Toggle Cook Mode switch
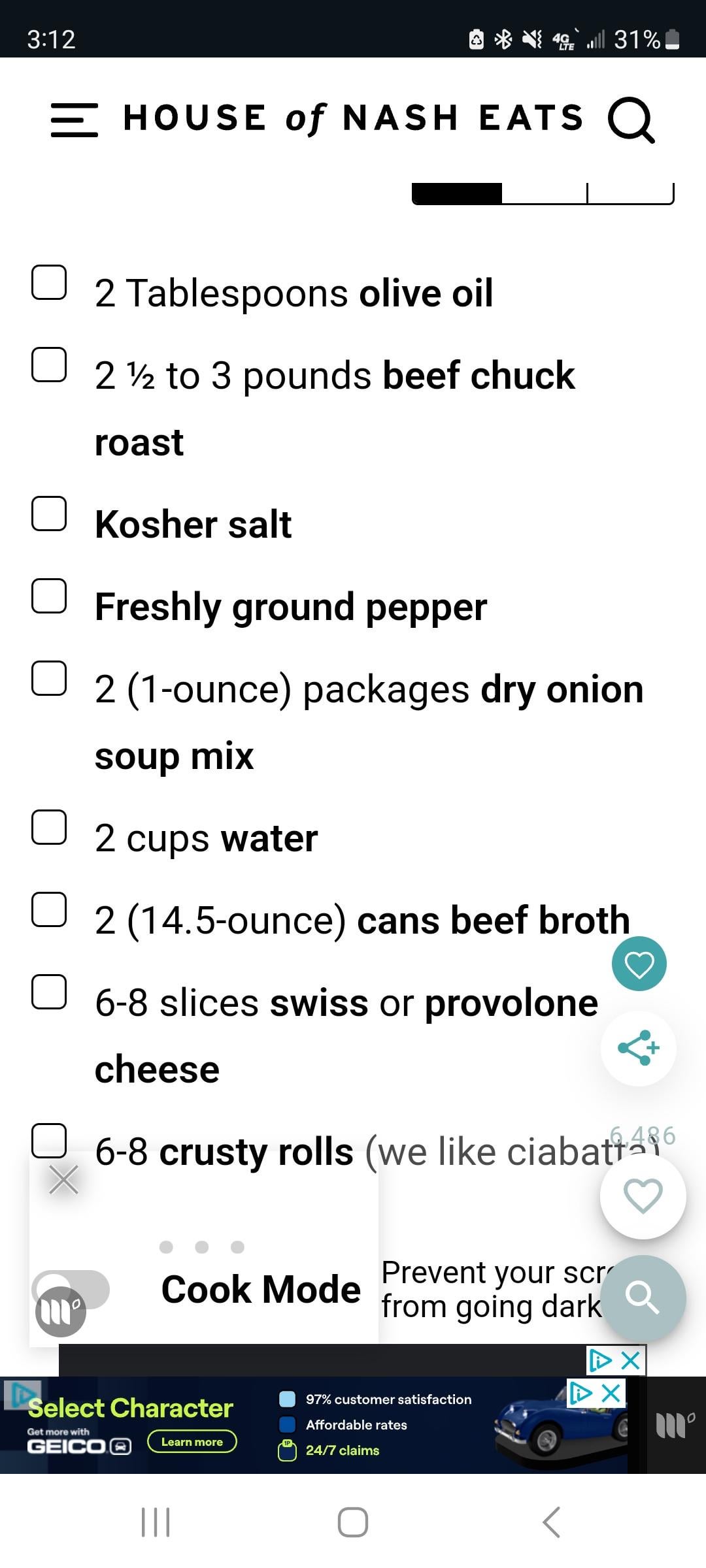Image resolution: width=706 pixels, height=1568 pixels. (x=71, y=1290)
